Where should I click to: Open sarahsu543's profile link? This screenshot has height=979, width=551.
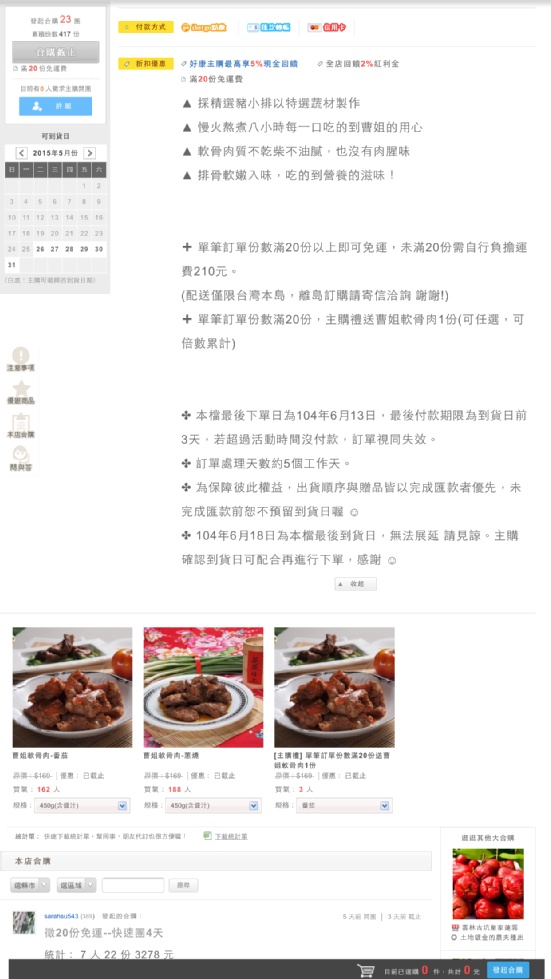pos(61,916)
